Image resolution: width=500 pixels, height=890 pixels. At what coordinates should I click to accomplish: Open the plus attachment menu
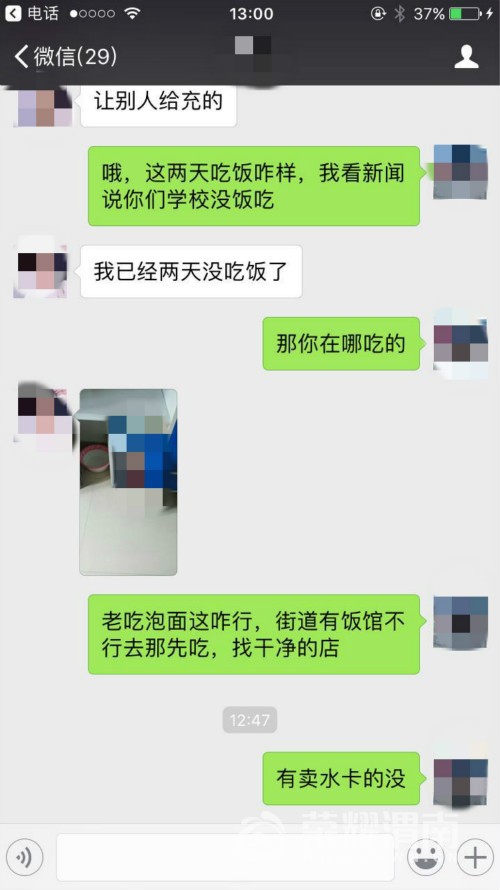(475, 857)
